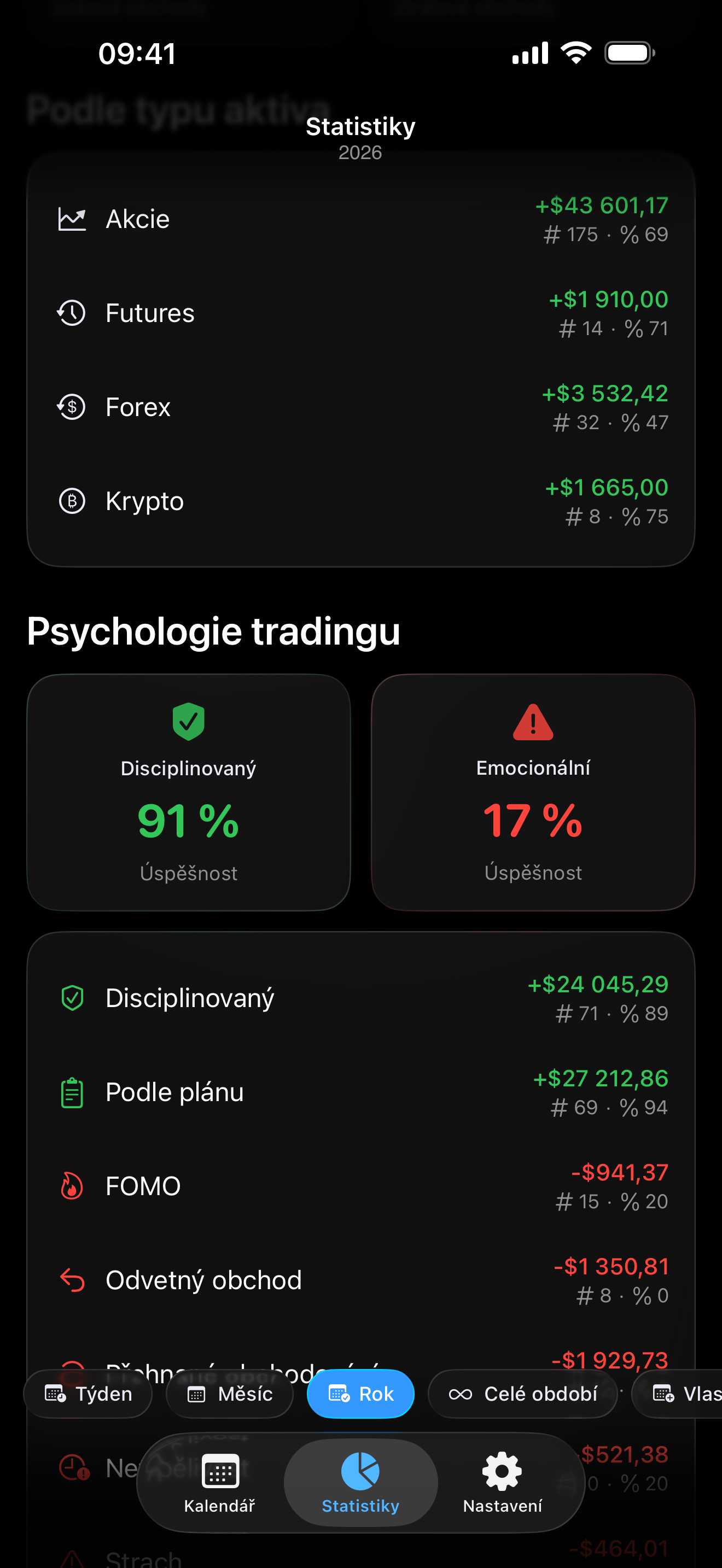Open the Emocionální 17 % card

533,792
